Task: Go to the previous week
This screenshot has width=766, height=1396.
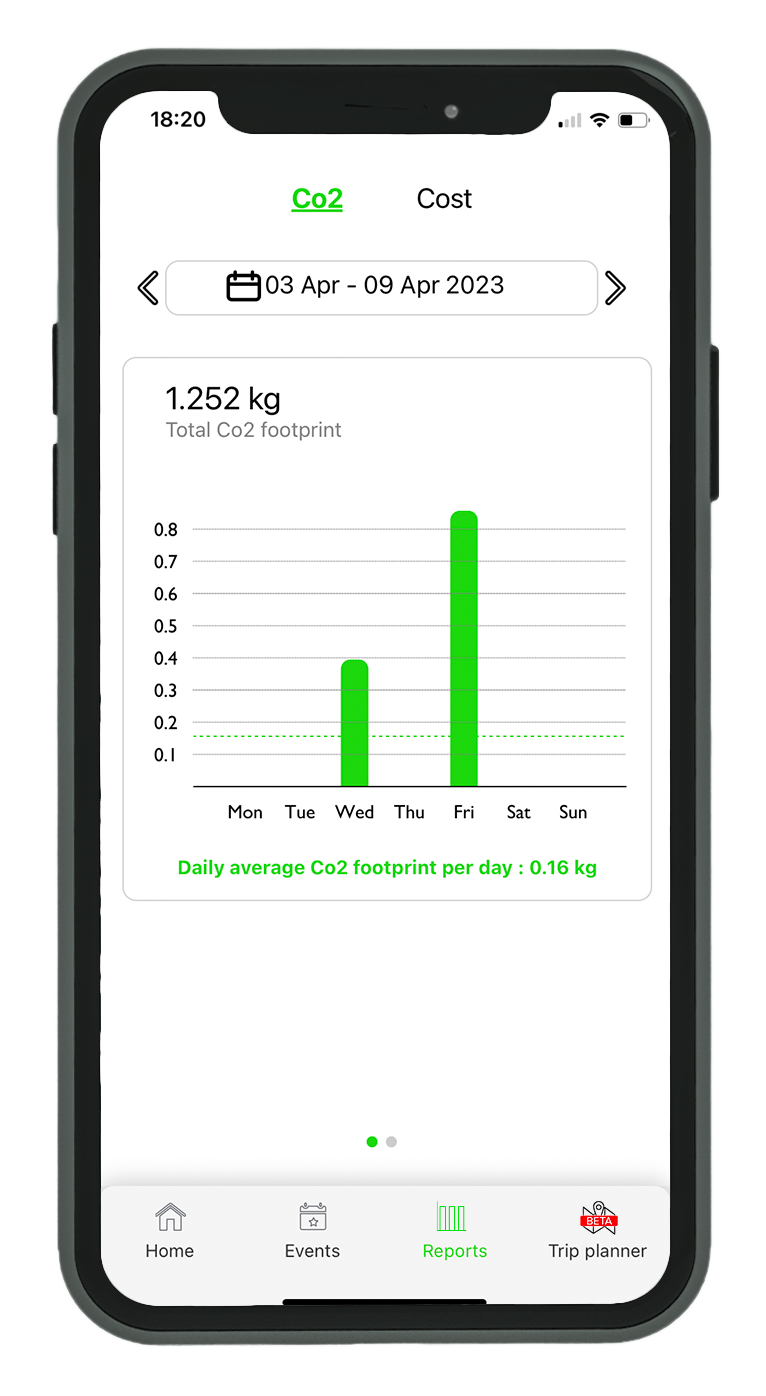Action: click(148, 288)
